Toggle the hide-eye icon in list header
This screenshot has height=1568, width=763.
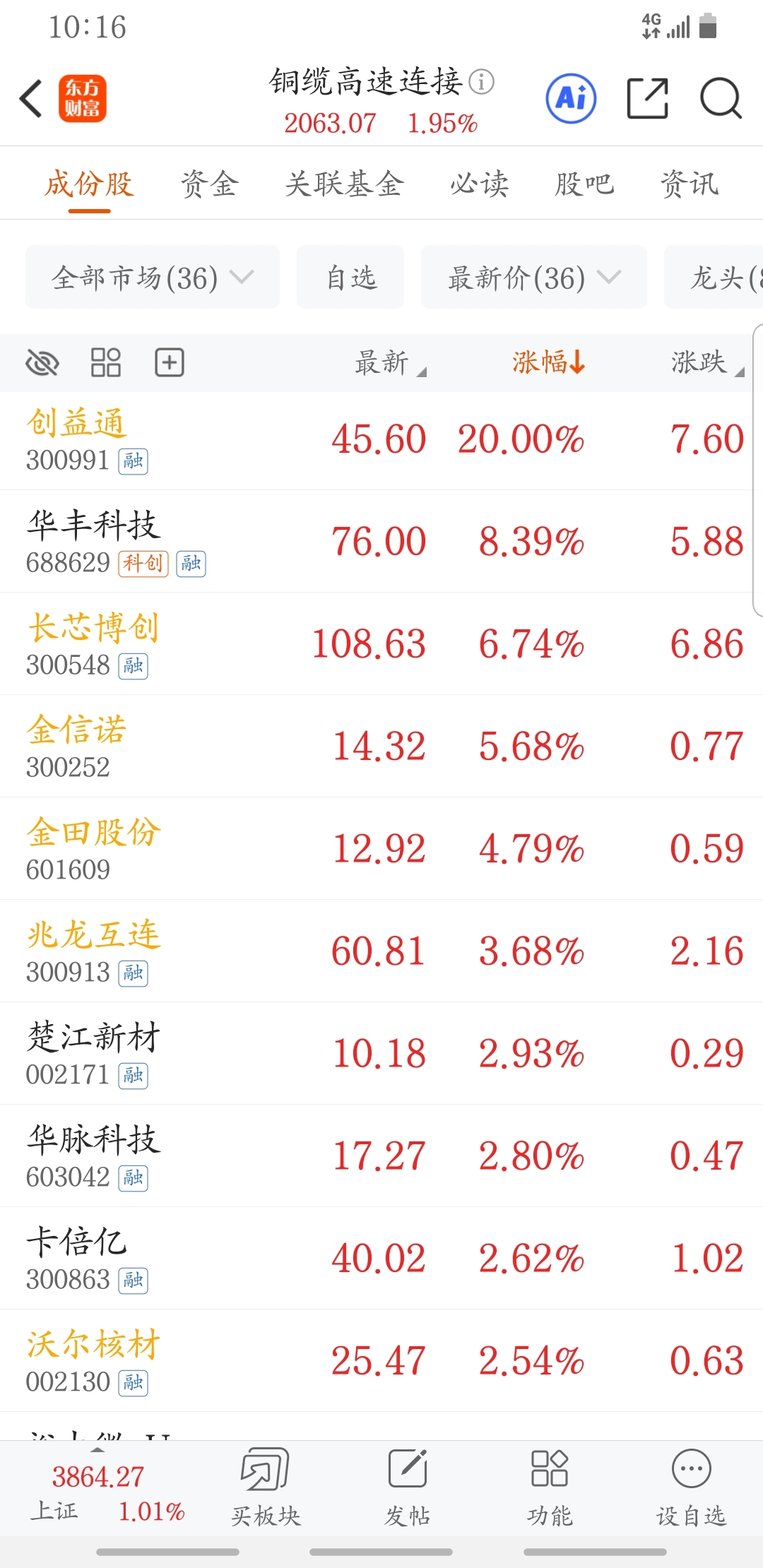(x=42, y=363)
